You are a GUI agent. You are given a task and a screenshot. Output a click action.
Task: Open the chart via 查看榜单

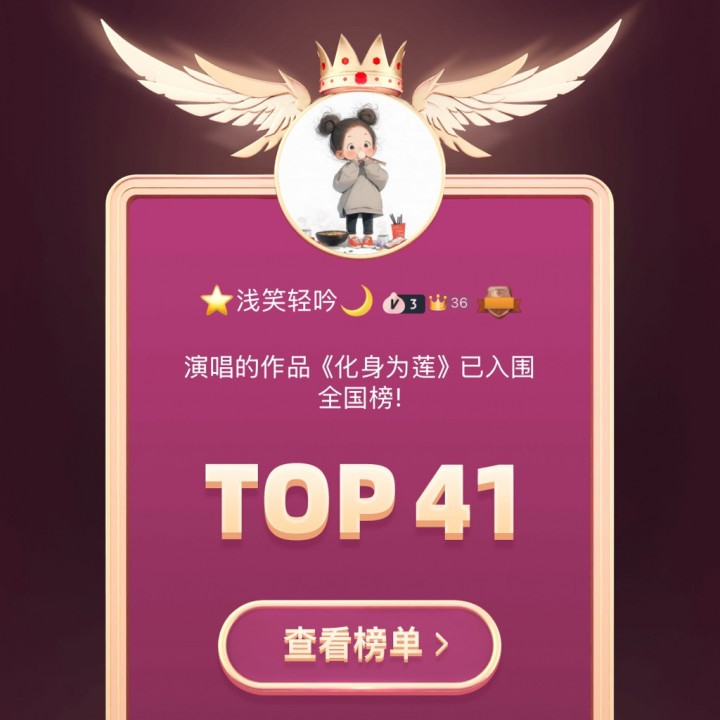coord(359,645)
